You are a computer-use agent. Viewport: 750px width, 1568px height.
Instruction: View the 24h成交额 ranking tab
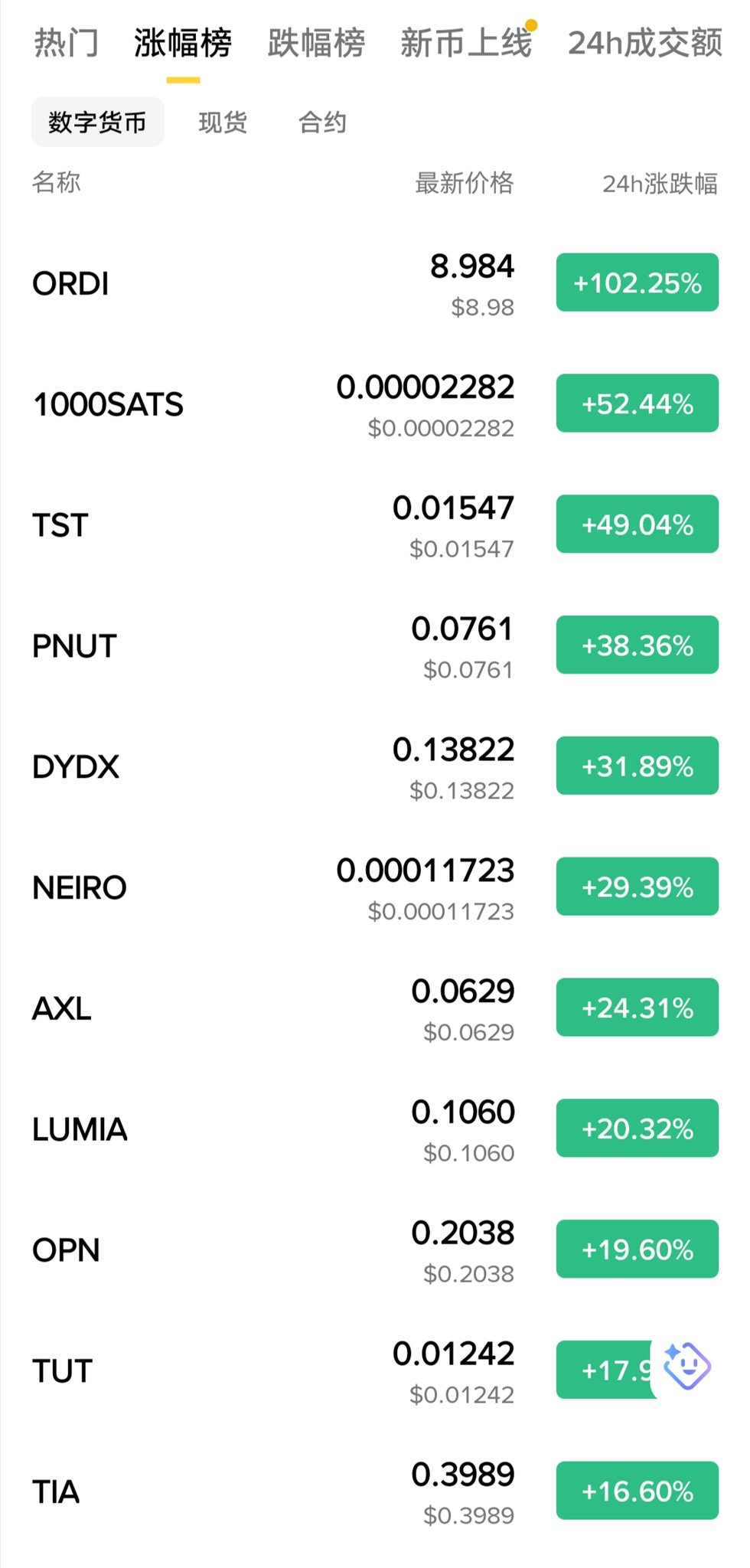[x=644, y=43]
